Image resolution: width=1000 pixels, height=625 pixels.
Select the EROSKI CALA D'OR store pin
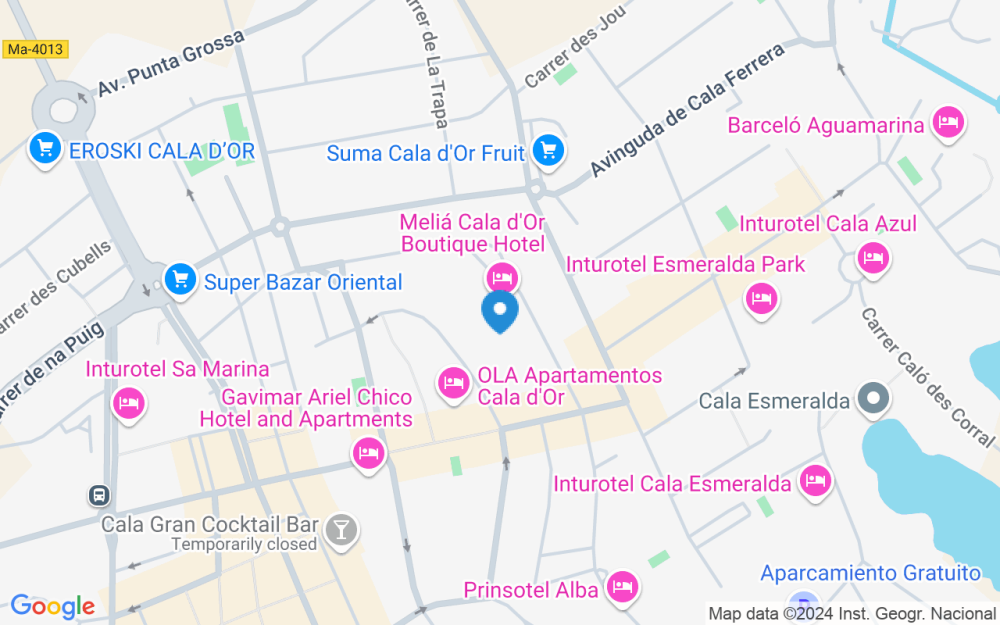coord(45,149)
